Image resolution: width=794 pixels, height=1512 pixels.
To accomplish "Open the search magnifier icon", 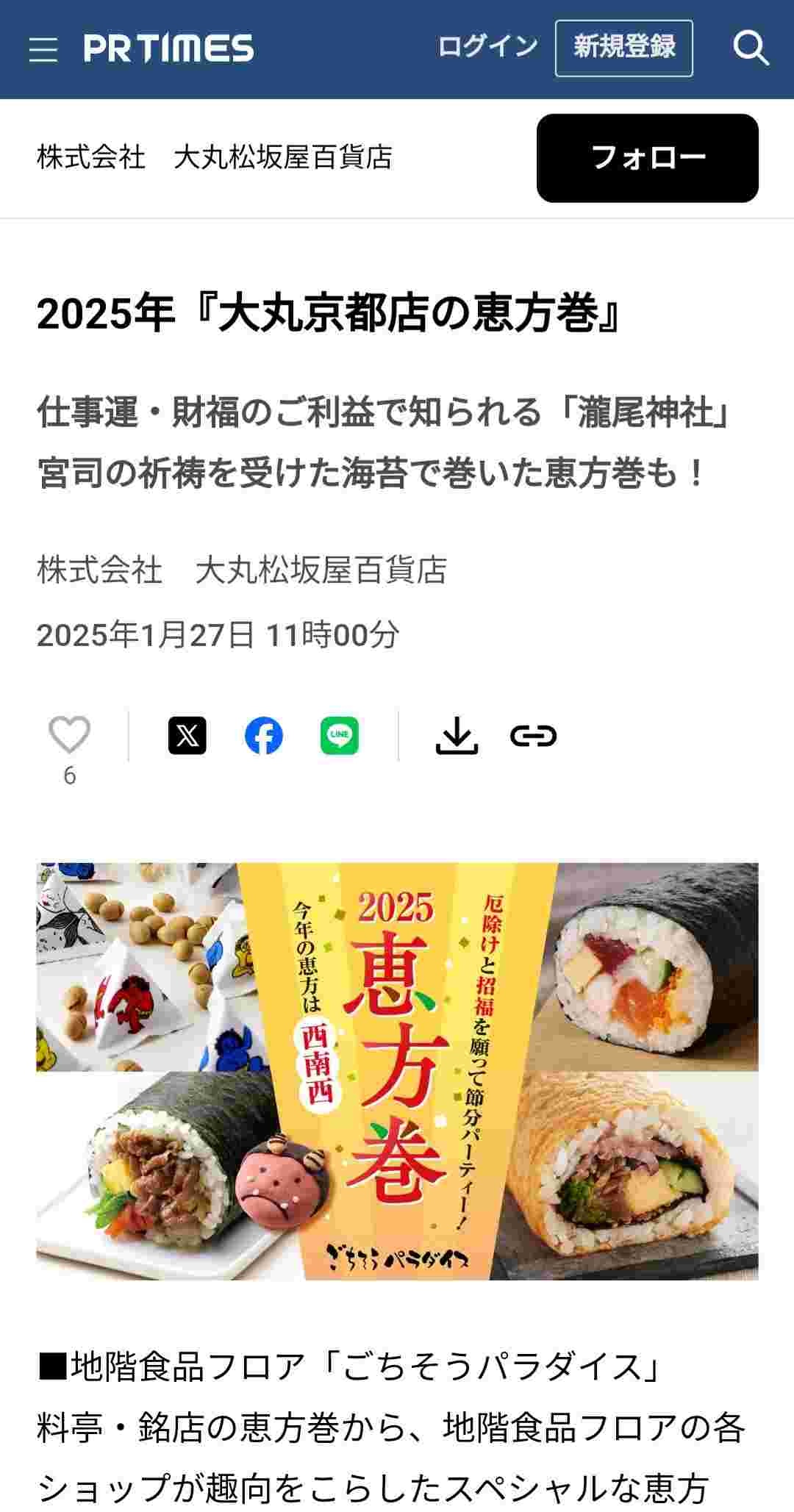I will click(751, 49).
